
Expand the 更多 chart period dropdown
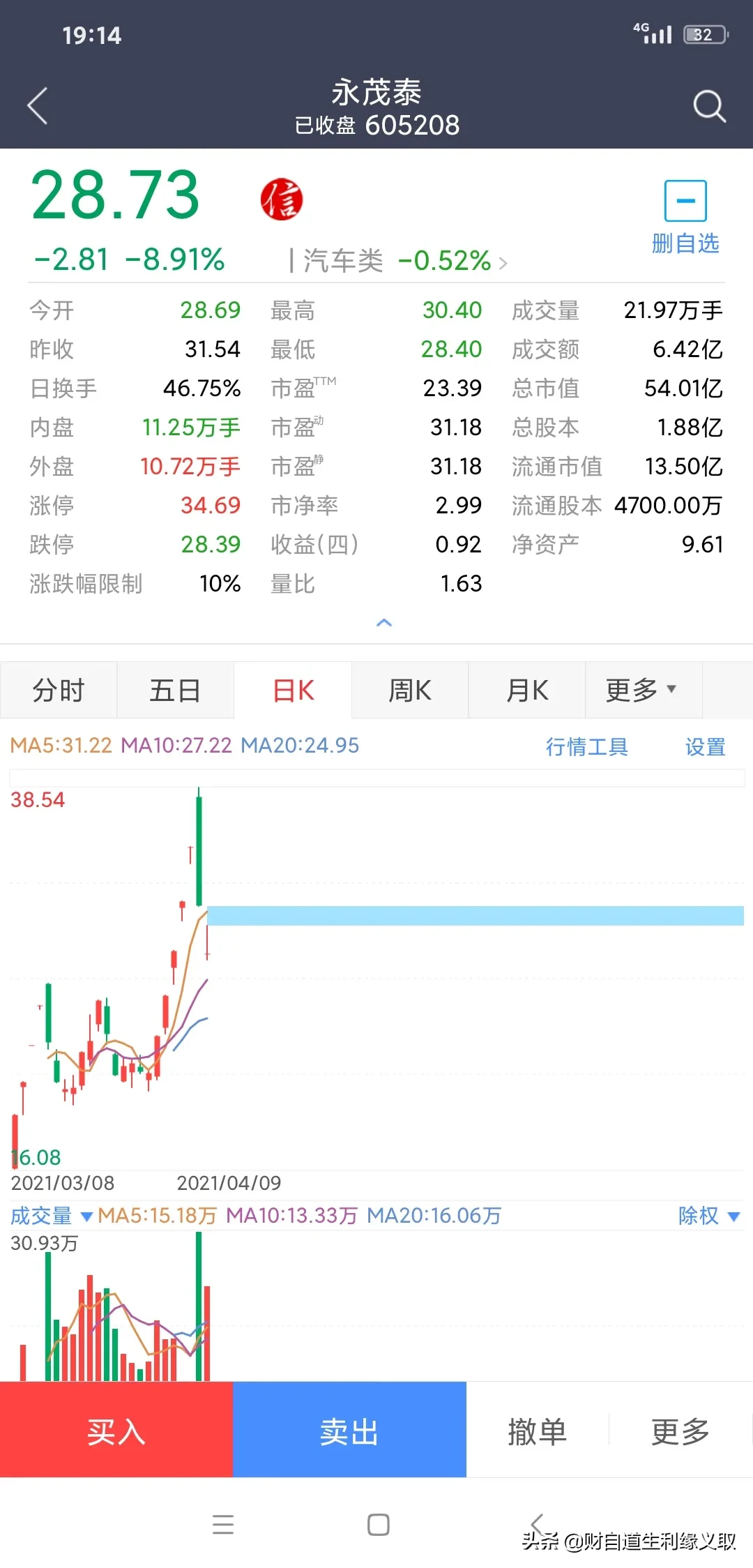click(641, 691)
